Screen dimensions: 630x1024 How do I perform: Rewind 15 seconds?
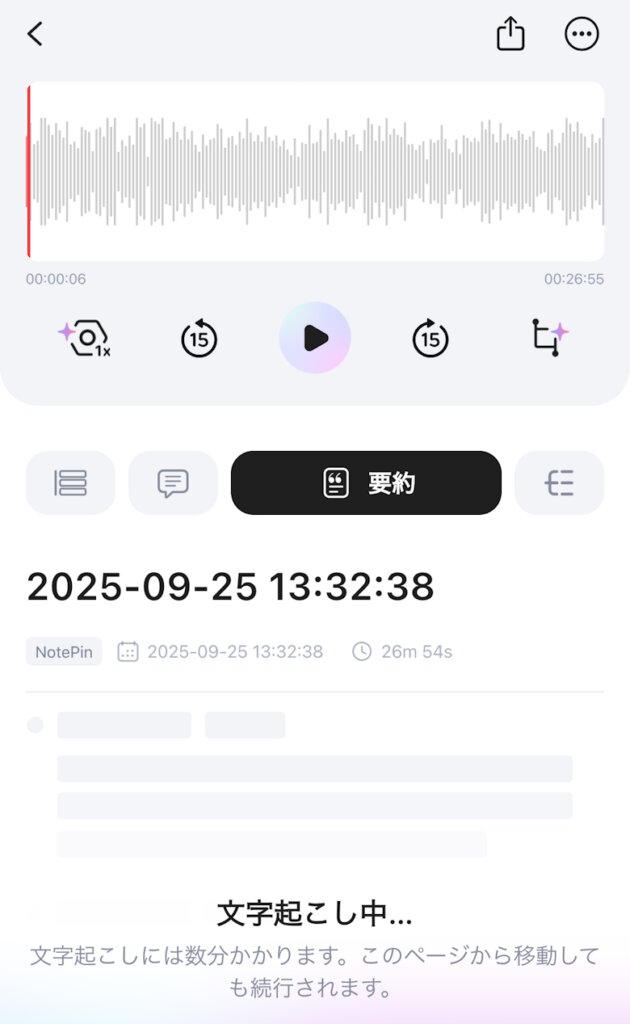[x=199, y=339]
